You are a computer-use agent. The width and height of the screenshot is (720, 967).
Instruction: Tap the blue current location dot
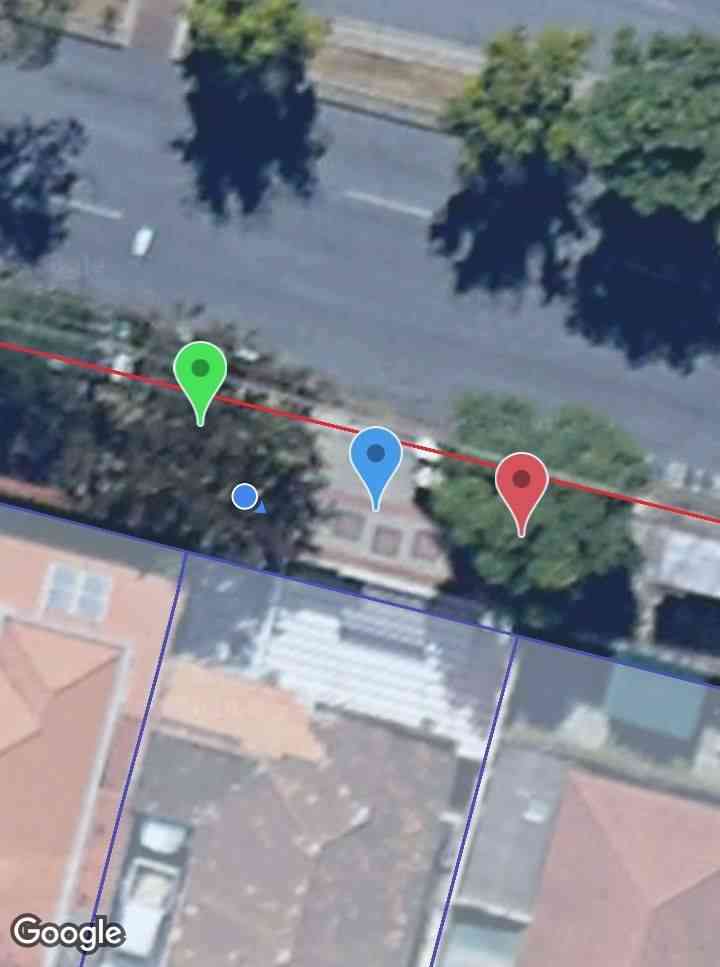[x=245, y=496]
